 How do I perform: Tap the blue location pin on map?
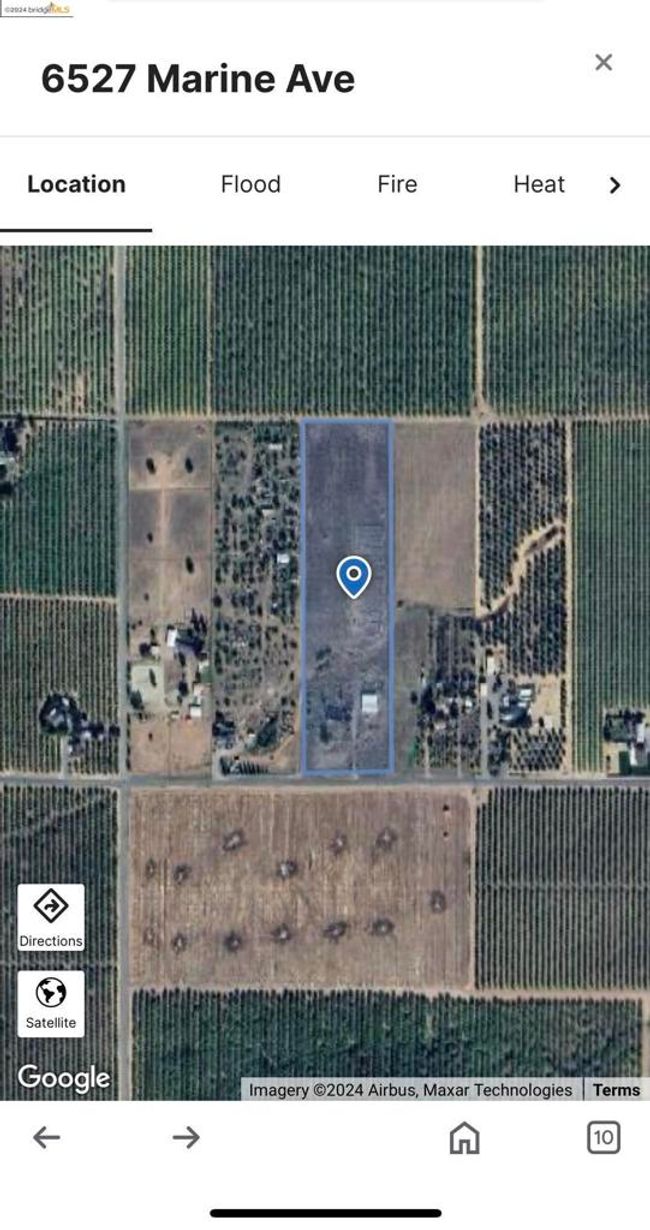353,576
